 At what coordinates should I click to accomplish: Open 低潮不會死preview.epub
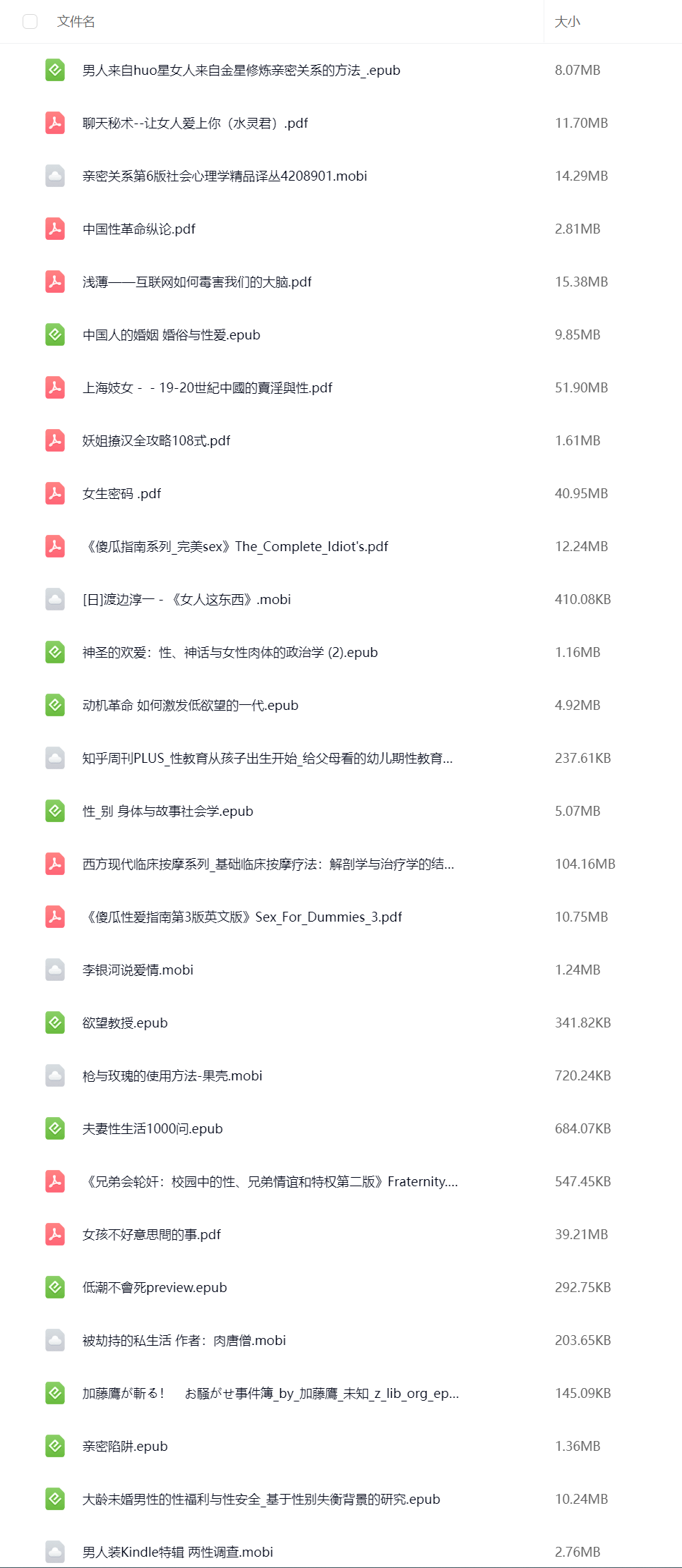(155, 1288)
